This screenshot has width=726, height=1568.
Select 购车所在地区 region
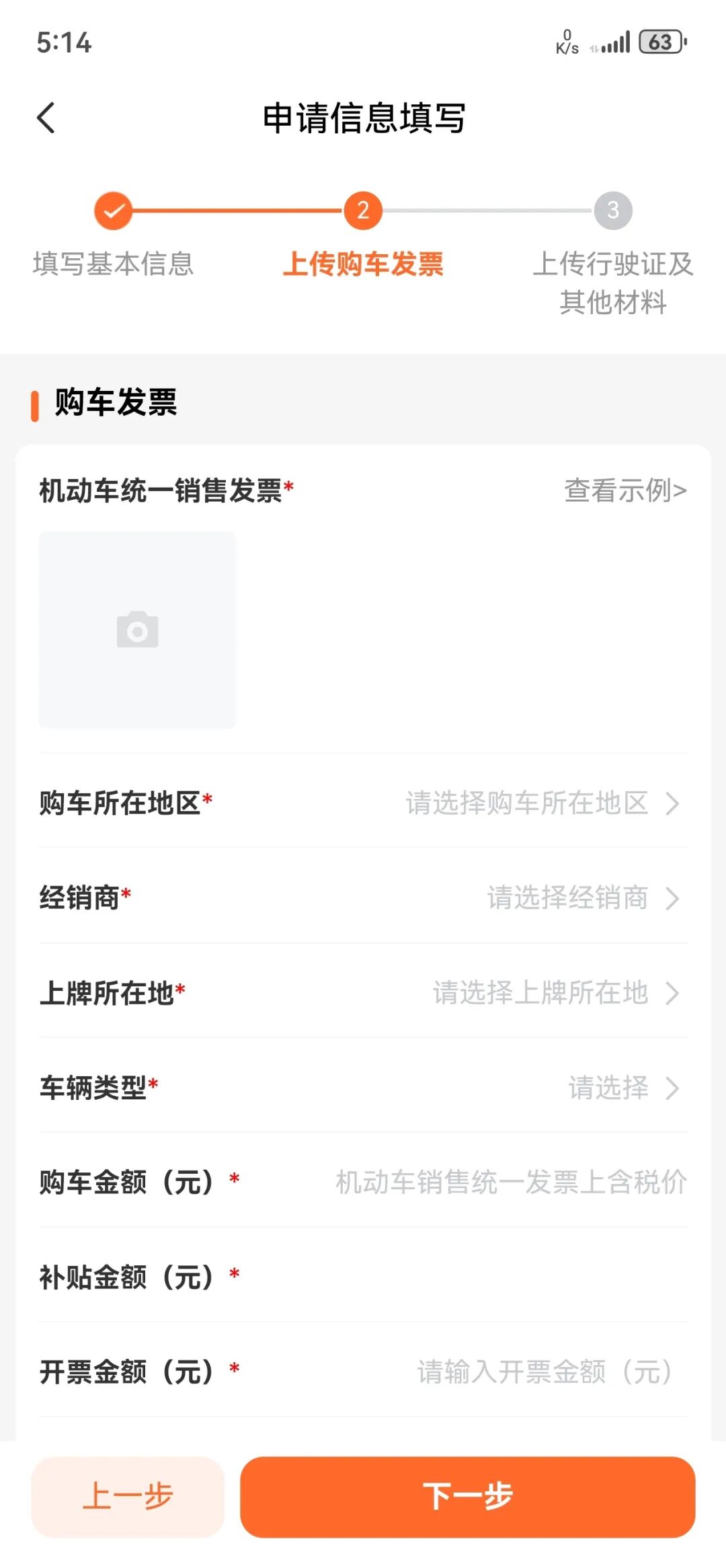point(541,803)
